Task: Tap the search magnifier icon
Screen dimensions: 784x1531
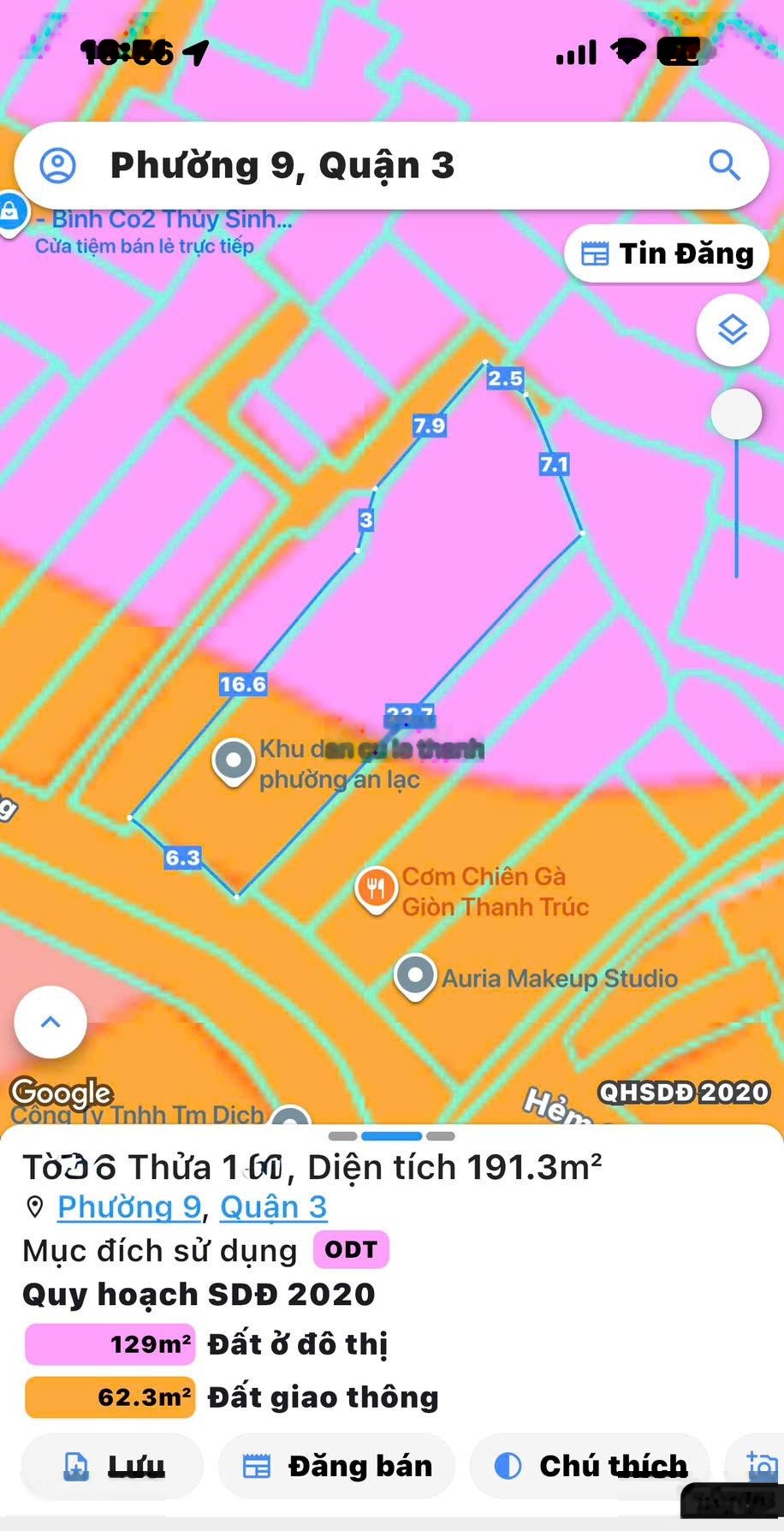Action: 724,164
